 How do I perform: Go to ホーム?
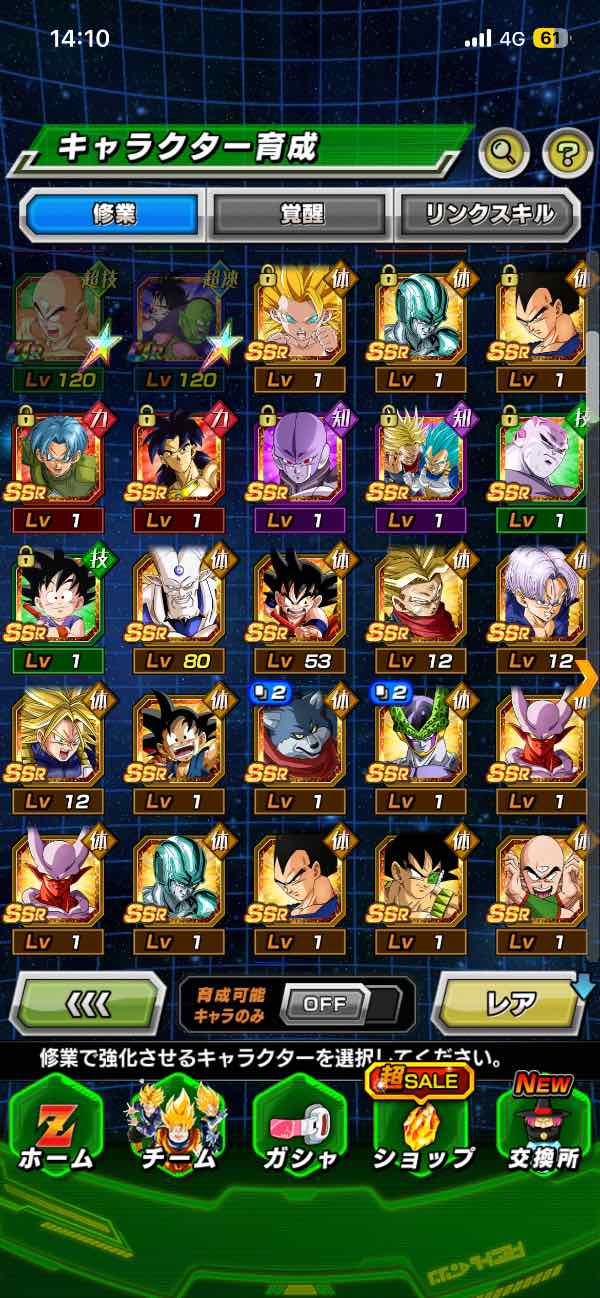(x=55, y=1125)
